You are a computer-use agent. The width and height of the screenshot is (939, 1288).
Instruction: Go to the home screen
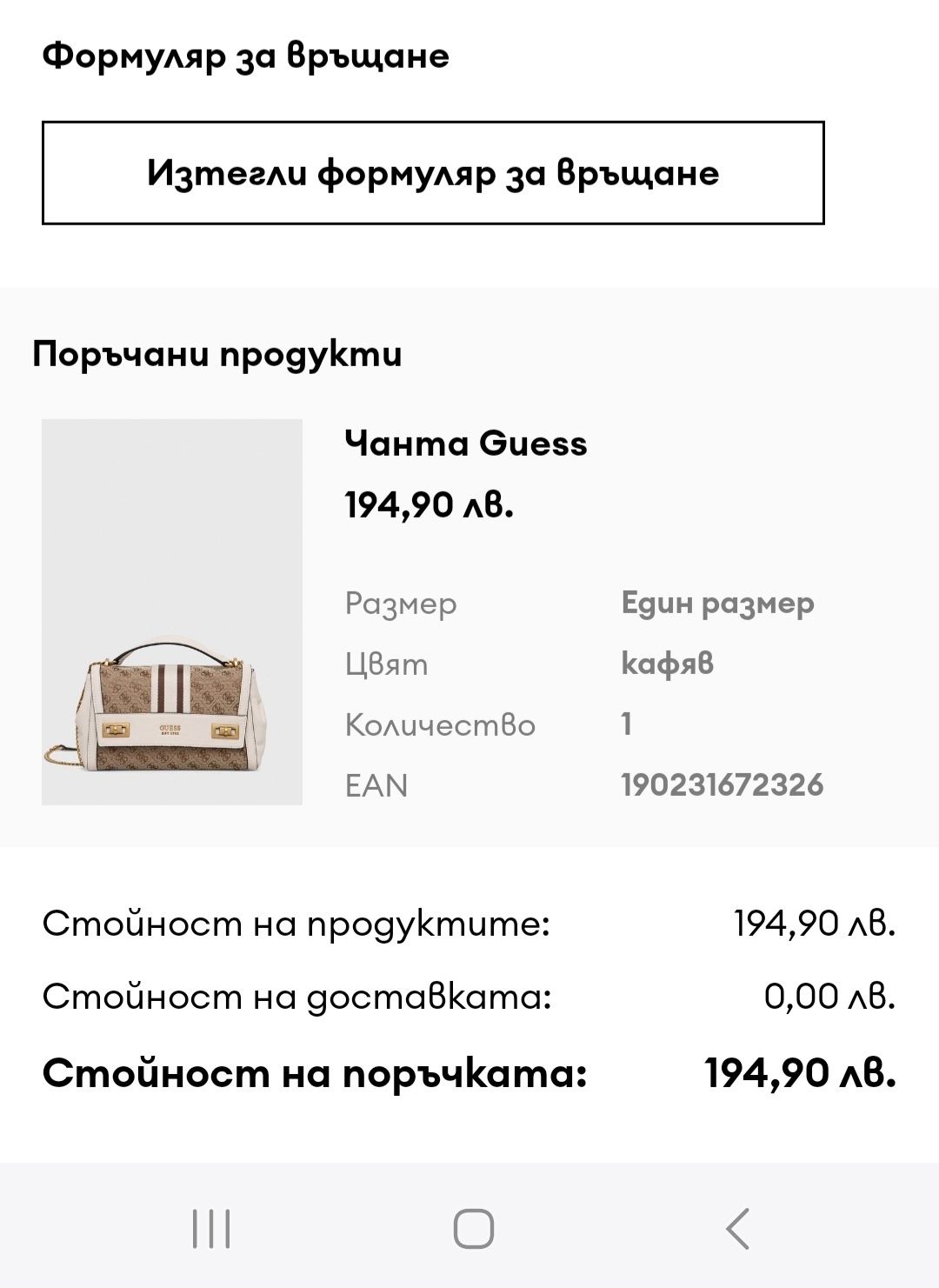click(473, 1229)
